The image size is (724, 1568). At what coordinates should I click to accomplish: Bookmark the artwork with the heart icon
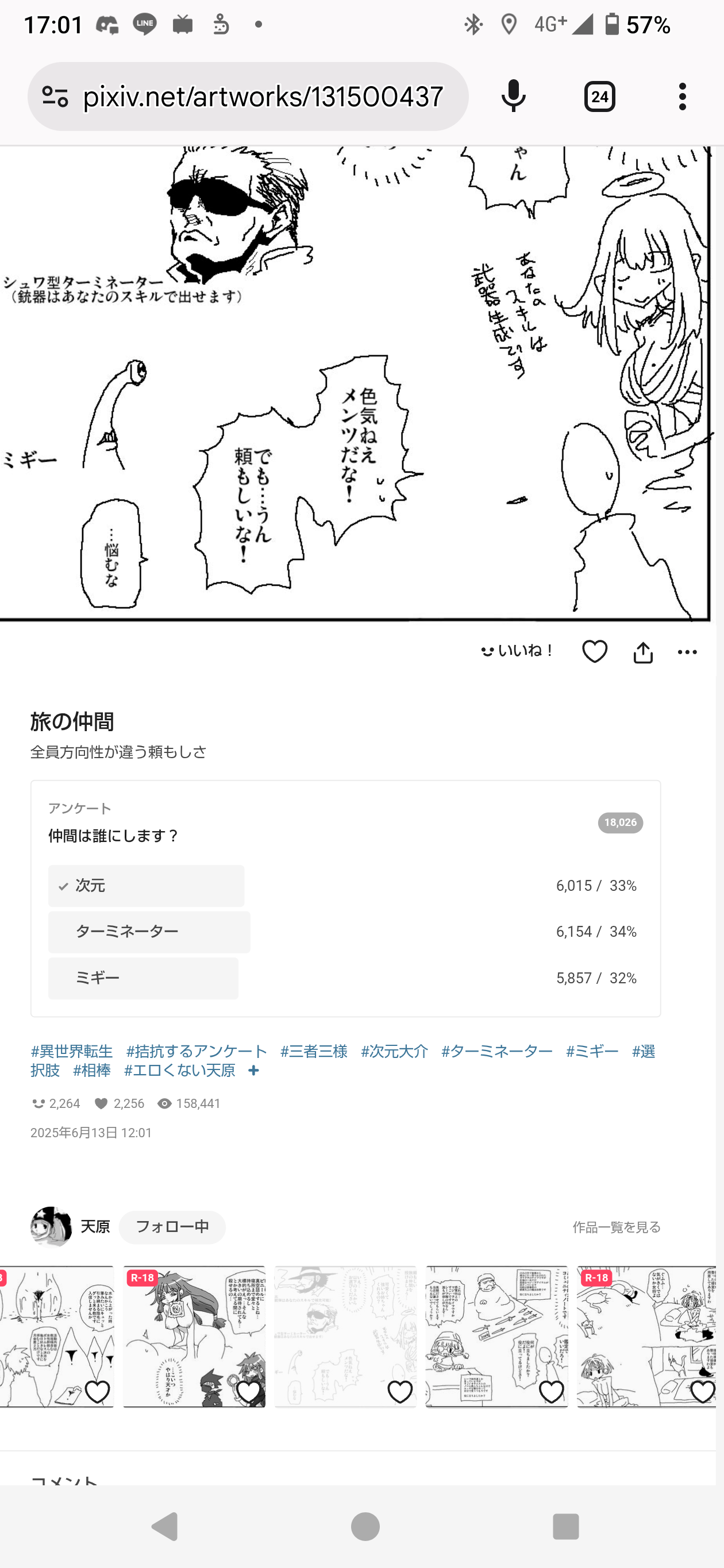tap(594, 651)
